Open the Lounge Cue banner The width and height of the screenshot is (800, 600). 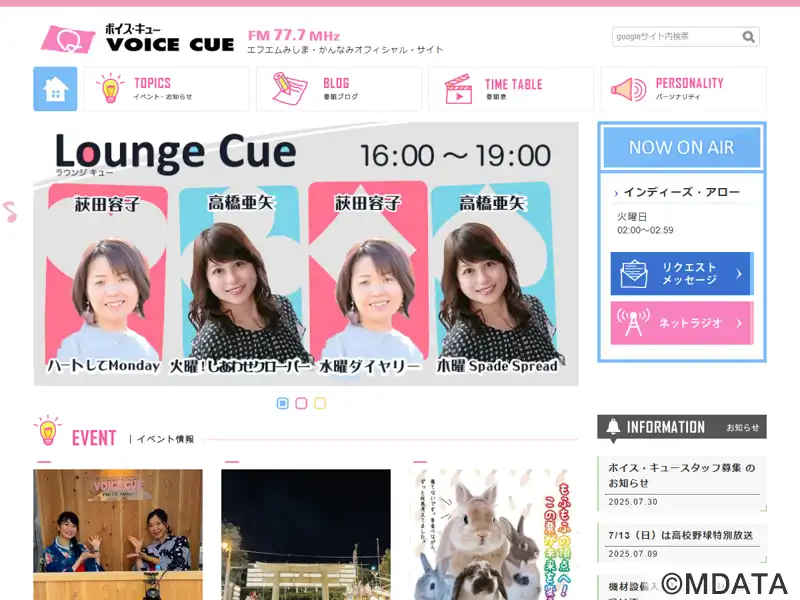[x=306, y=254]
